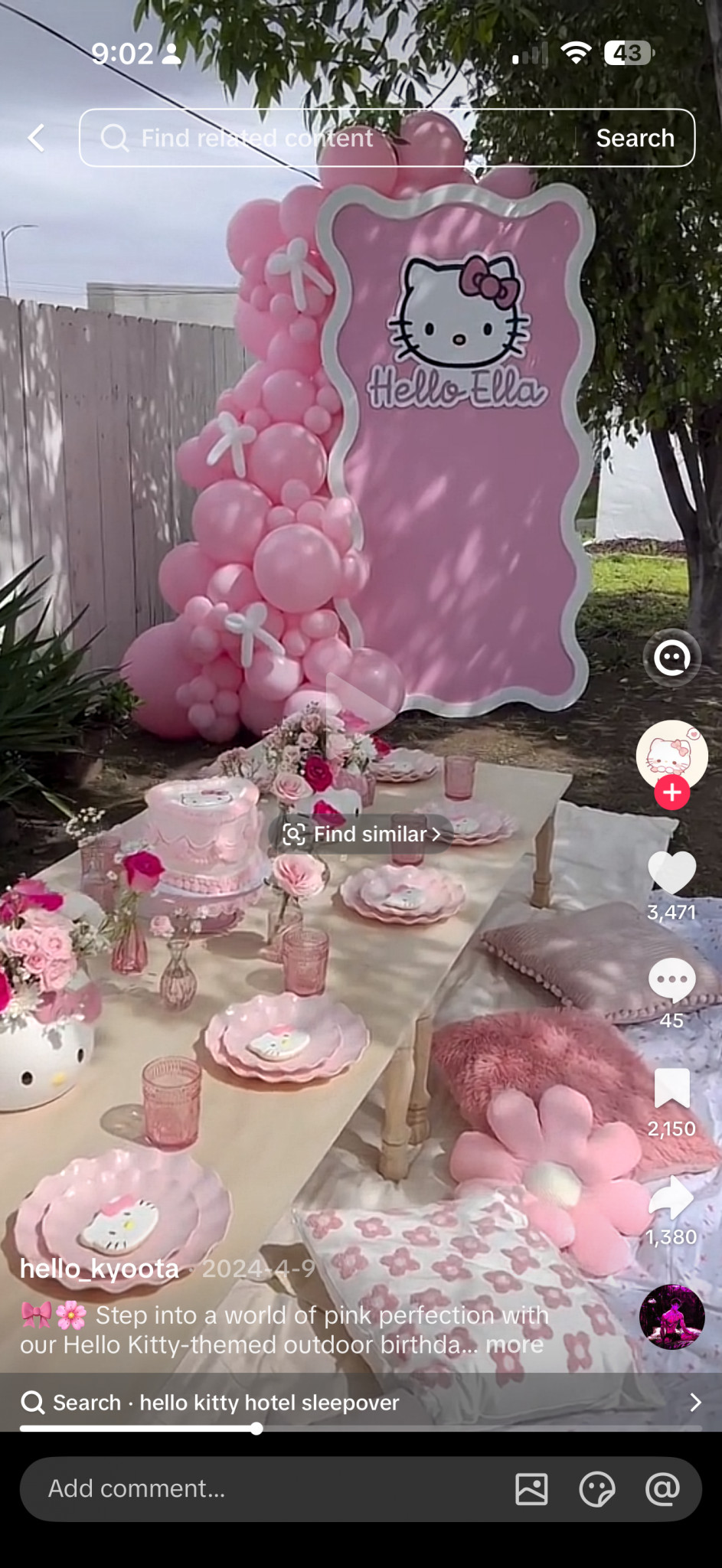Image resolution: width=722 pixels, height=1568 pixels.
Task: Expand the caption with more
Action: pos(515,1344)
